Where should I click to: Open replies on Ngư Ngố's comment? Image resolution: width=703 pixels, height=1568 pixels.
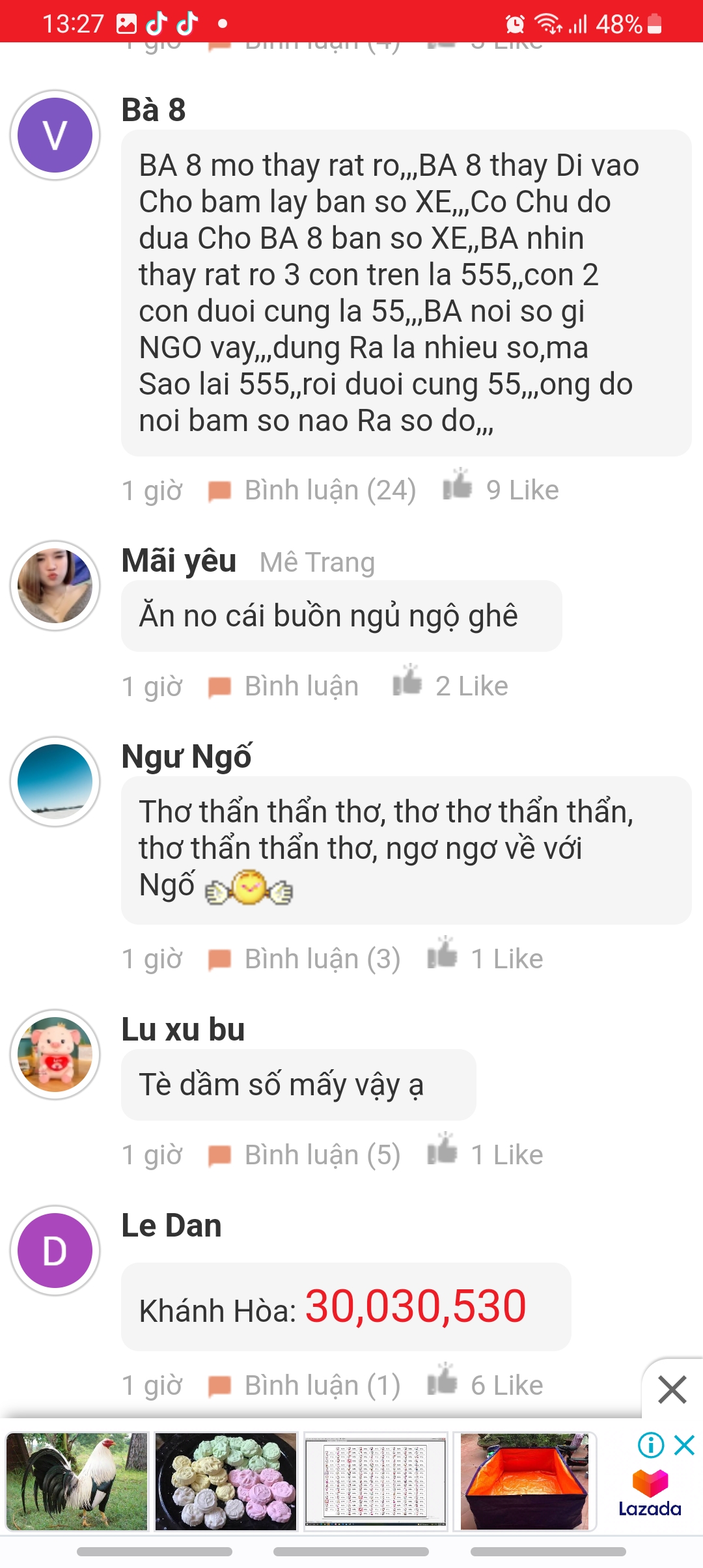click(304, 959)
